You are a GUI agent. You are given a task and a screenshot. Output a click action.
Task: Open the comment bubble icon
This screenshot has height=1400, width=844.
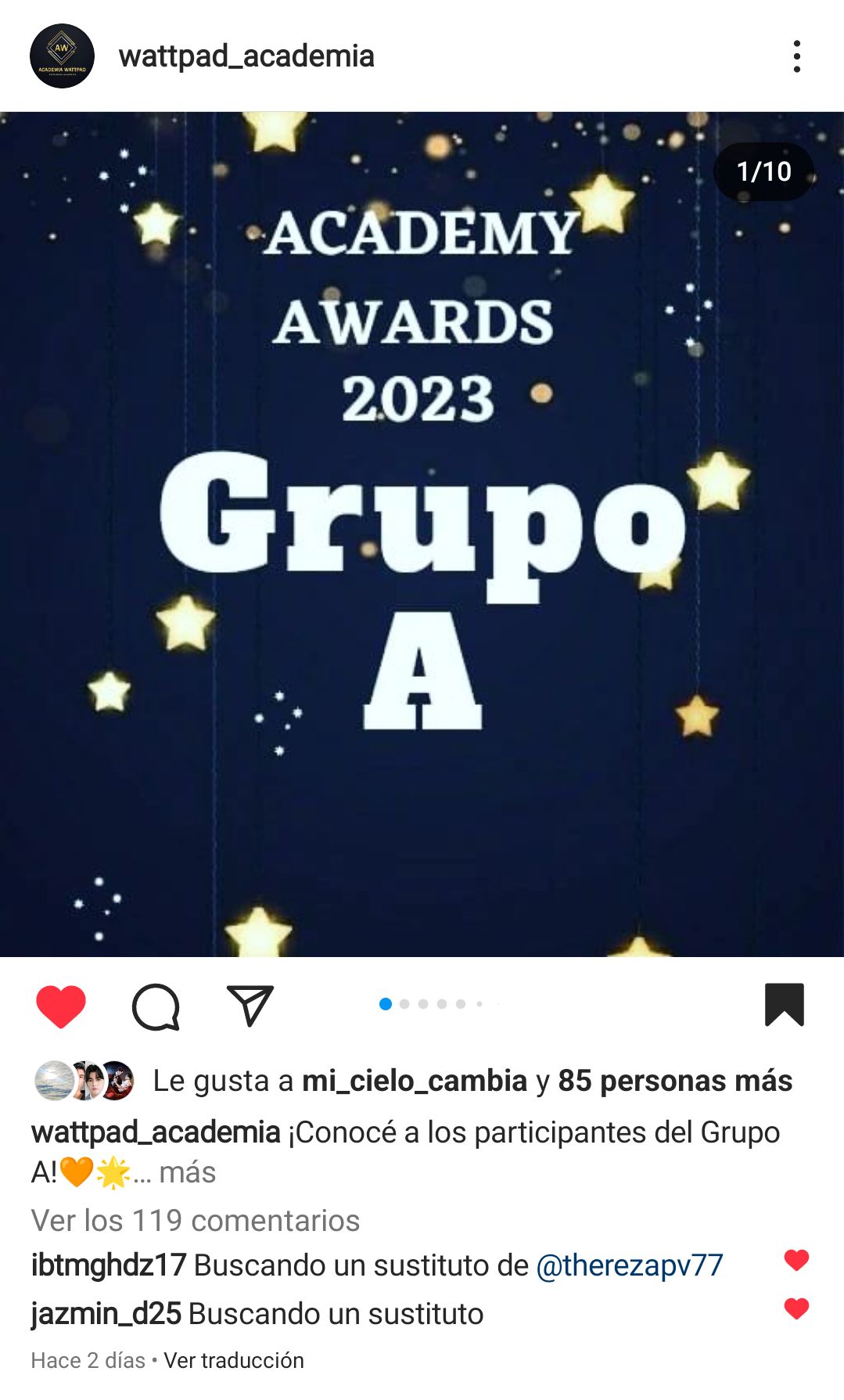[x=156, y=1006]
